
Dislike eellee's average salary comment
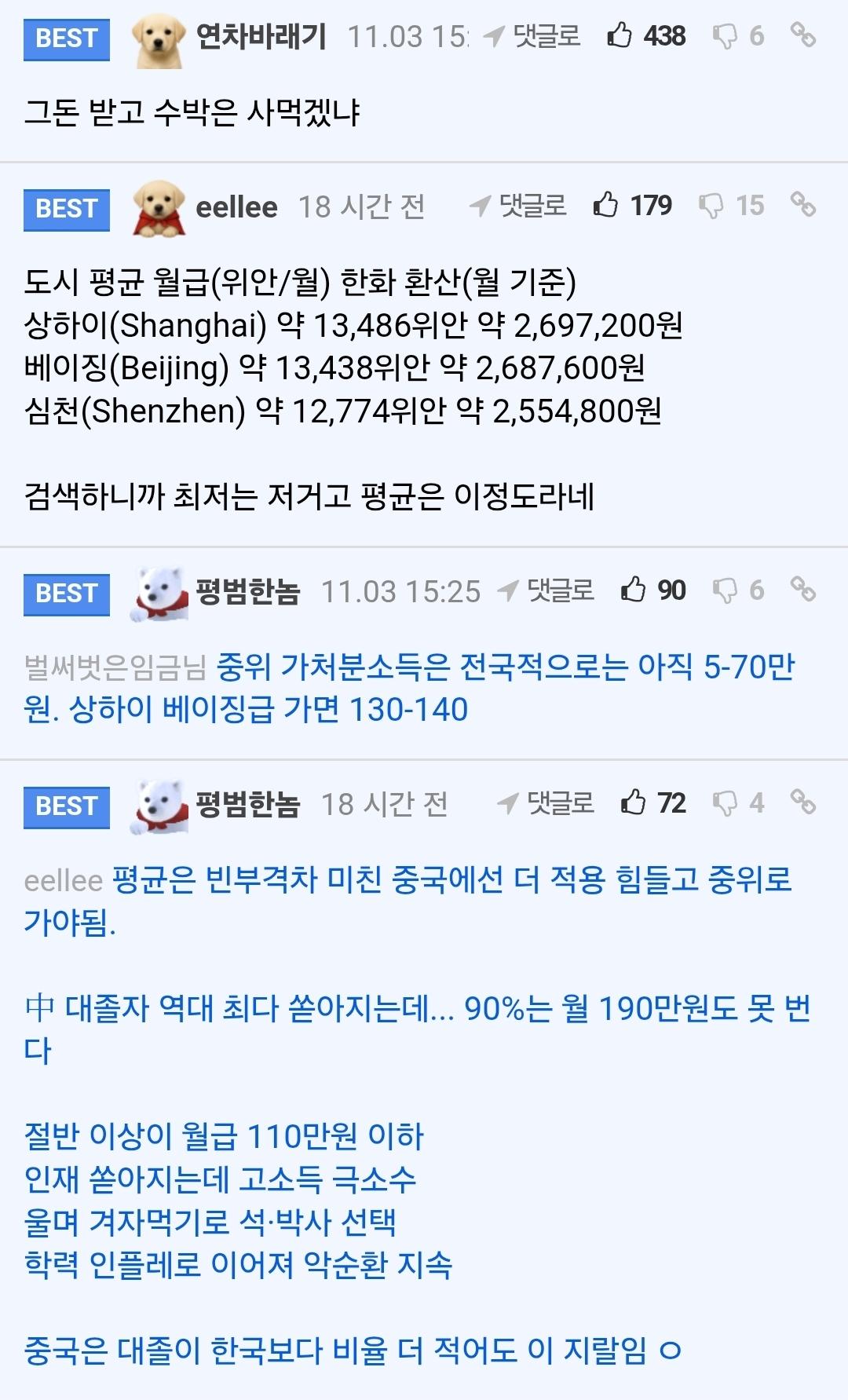[711, 206]
